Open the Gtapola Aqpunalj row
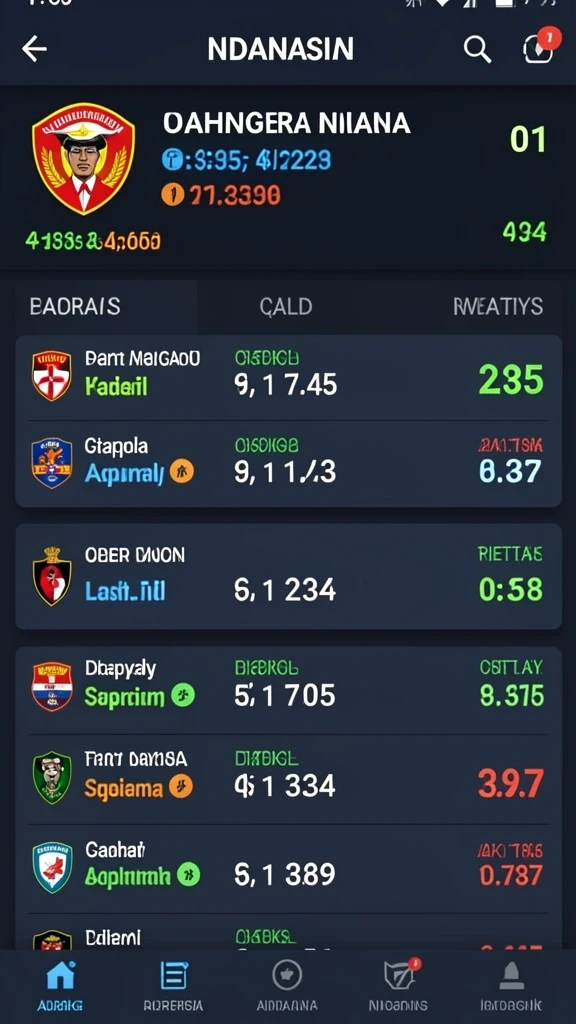This screenshot has height=1024, width=576. 288,463
